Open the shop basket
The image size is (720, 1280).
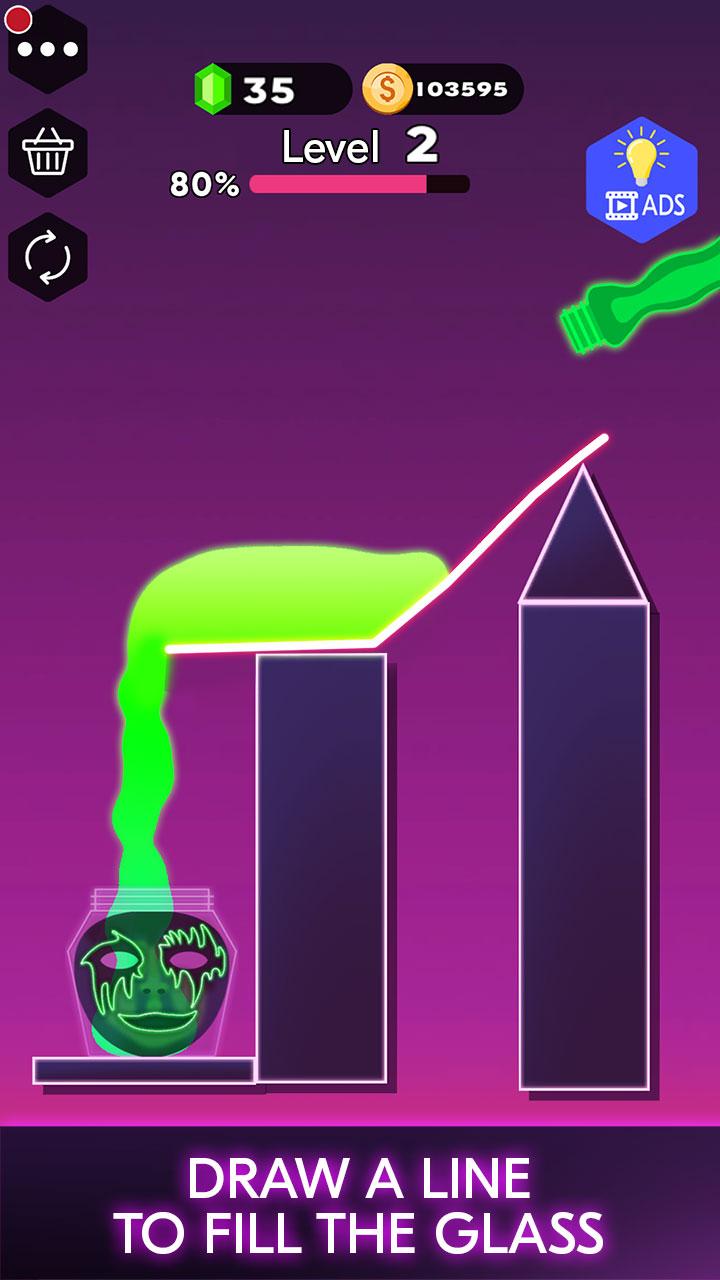[47, 153]
